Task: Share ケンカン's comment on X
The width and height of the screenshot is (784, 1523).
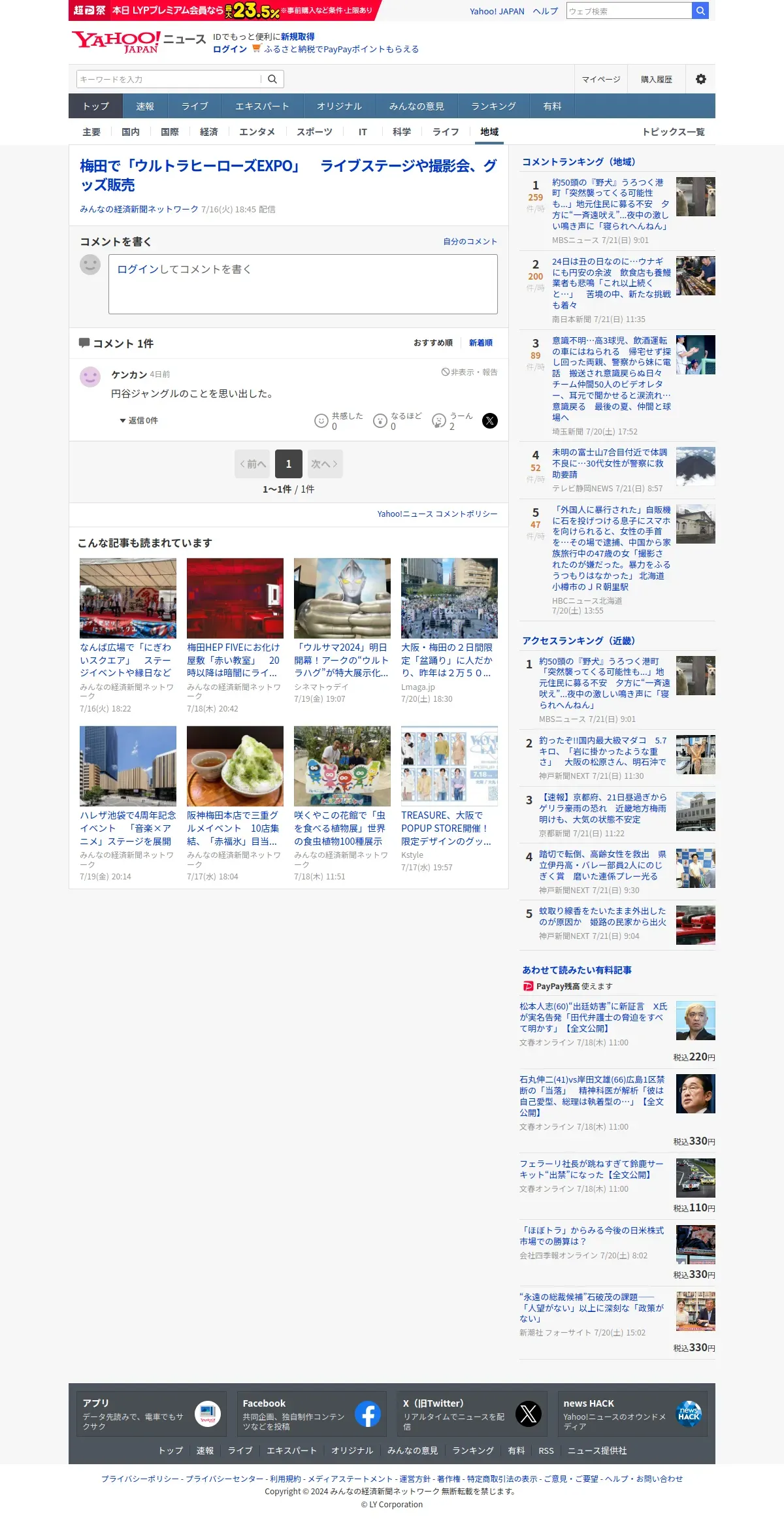Action: pos(490,421)
